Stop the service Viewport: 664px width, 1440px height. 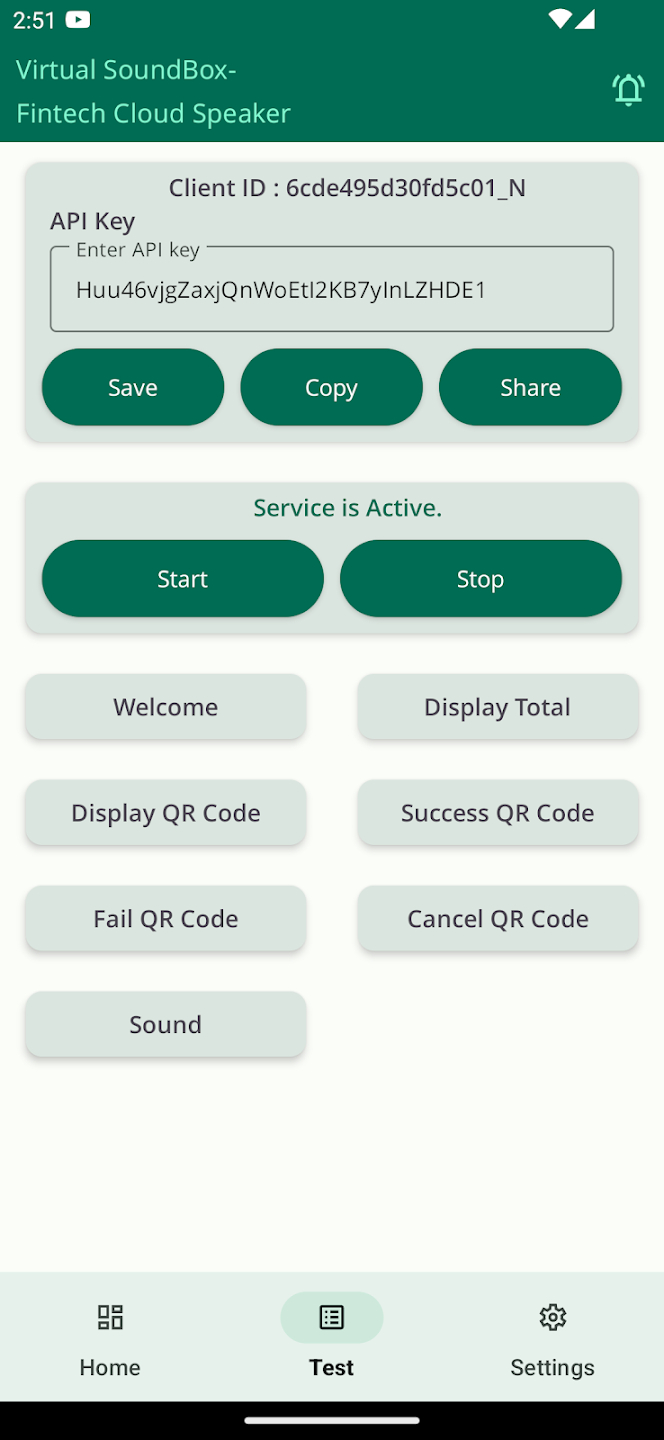click(x=481, y=578)
